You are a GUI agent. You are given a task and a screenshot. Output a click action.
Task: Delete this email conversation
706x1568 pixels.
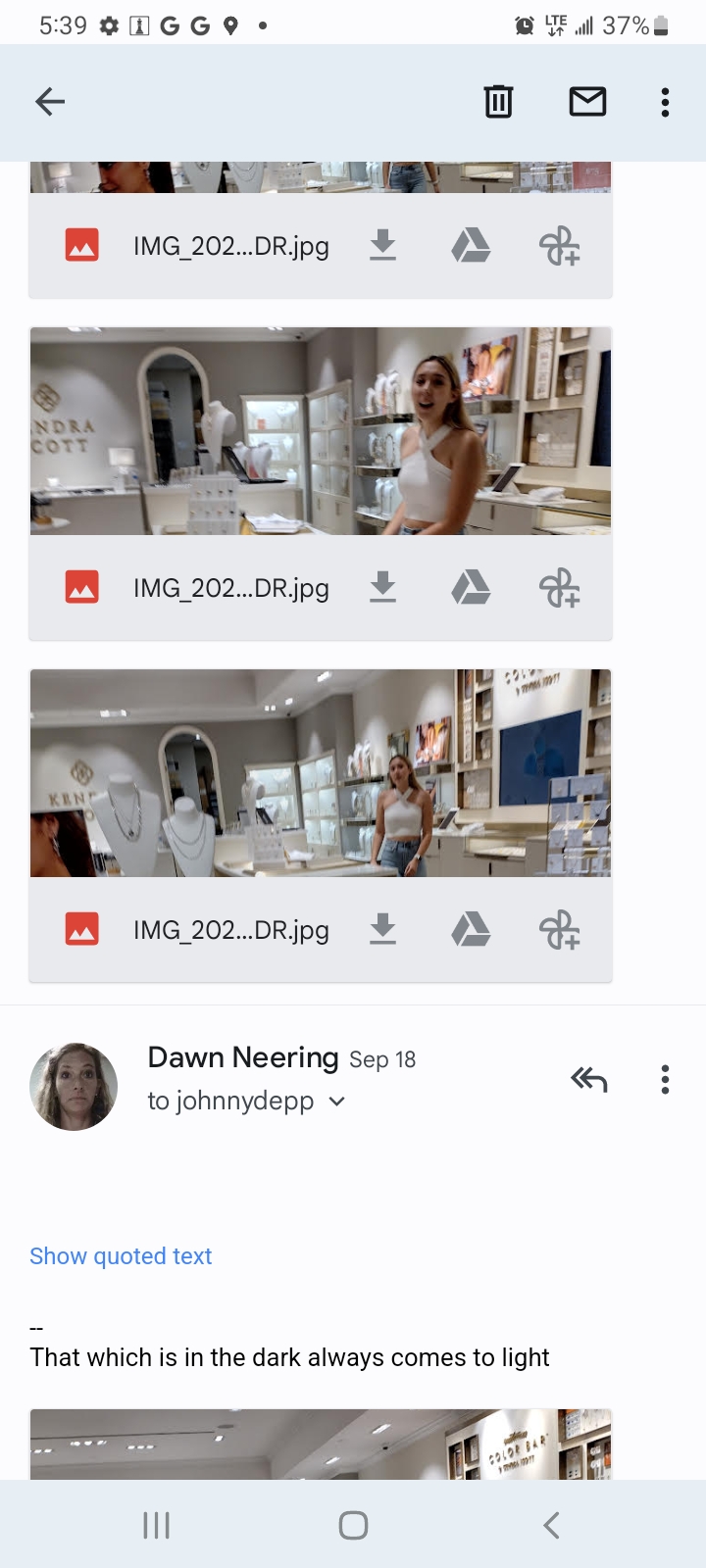click(x=498, y=101)
